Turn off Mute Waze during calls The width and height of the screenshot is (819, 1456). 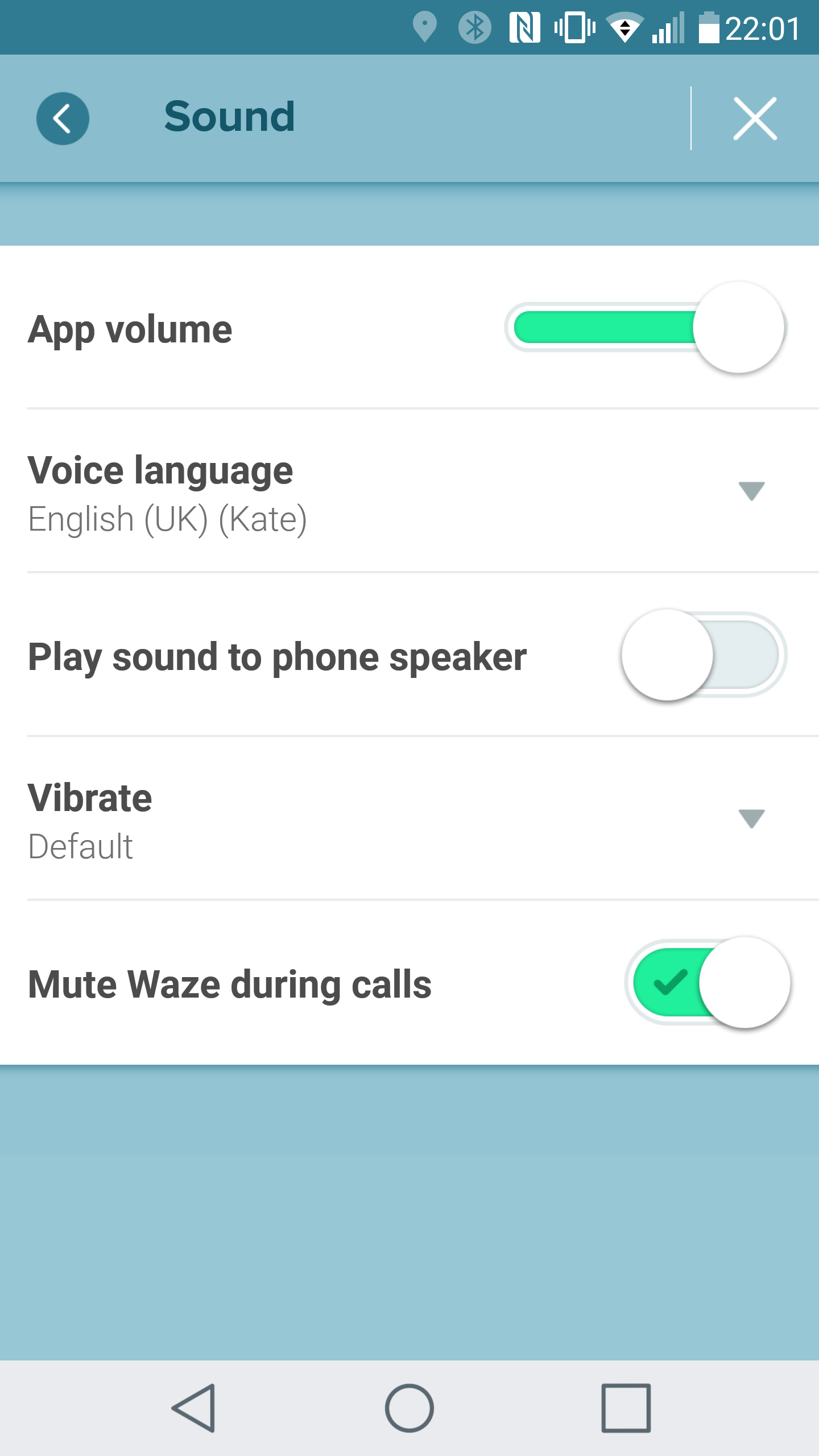click(707, 982)
